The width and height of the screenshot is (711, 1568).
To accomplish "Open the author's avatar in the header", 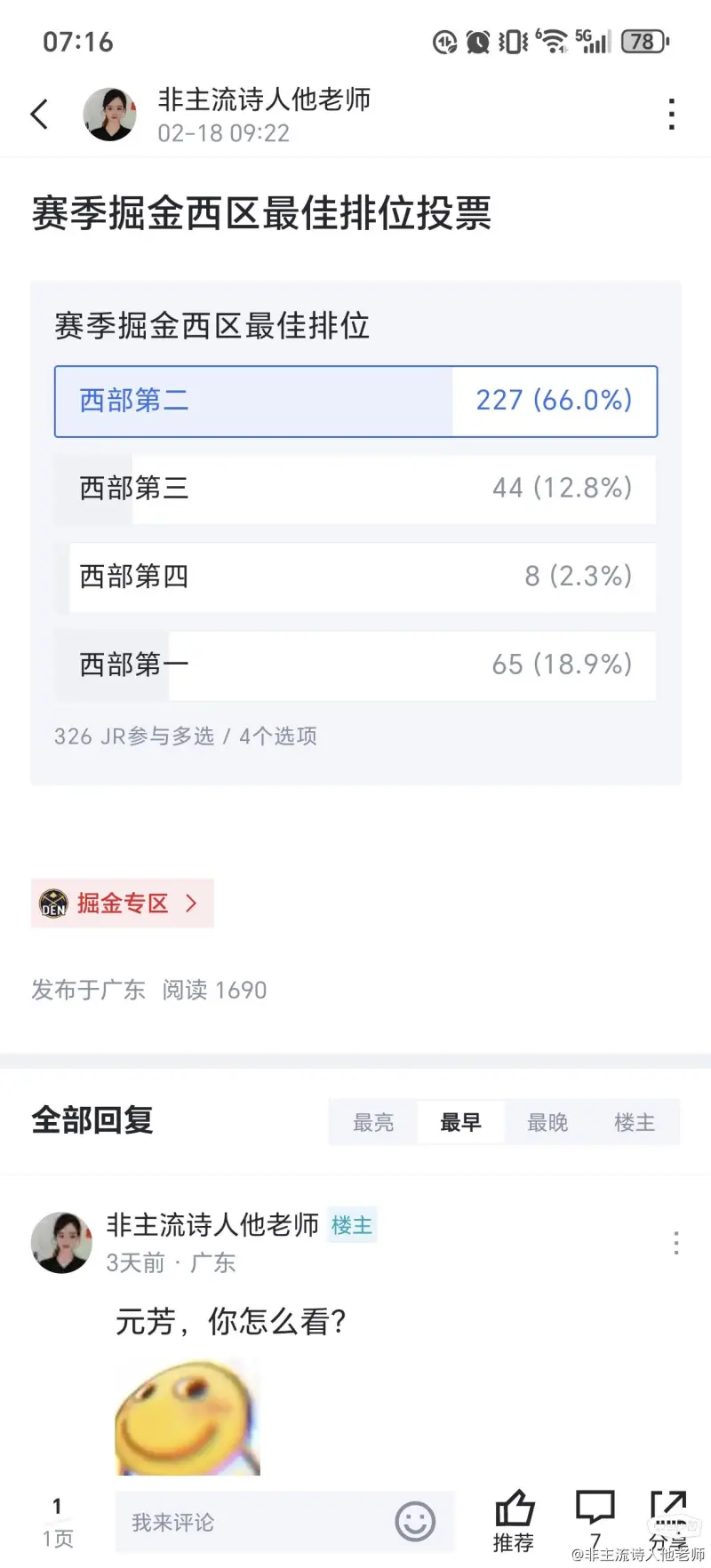I will (x=109, y=115).
